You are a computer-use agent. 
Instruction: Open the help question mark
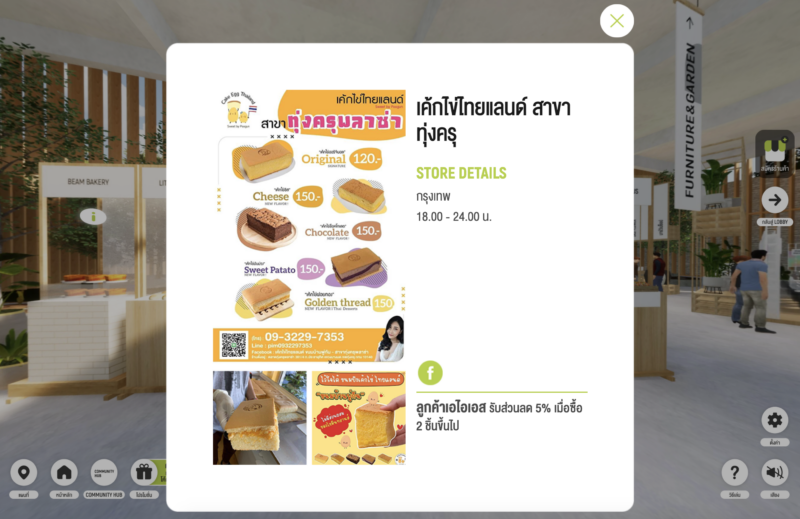pyautogui.click(x=735, y=473)
